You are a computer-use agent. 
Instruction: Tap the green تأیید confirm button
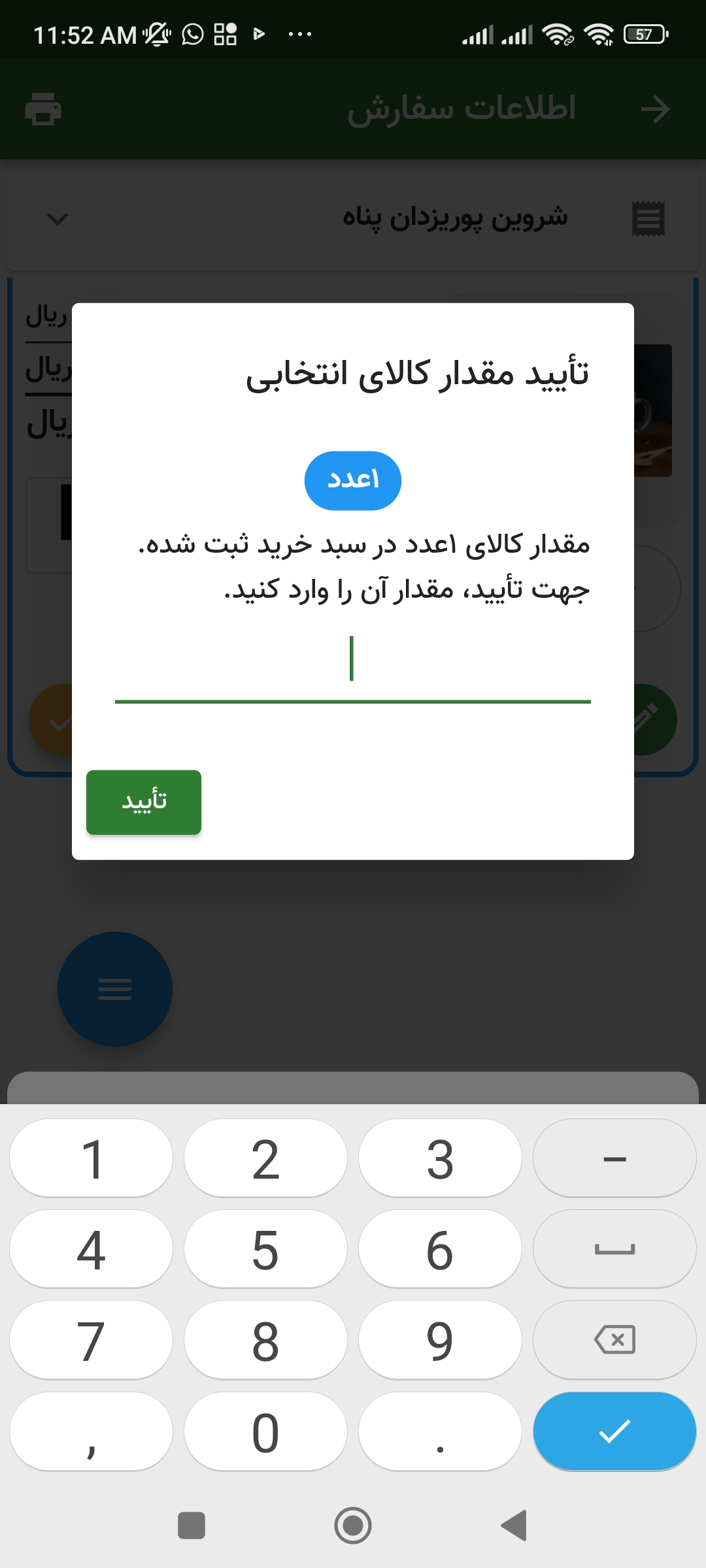(x=144, y=802)
